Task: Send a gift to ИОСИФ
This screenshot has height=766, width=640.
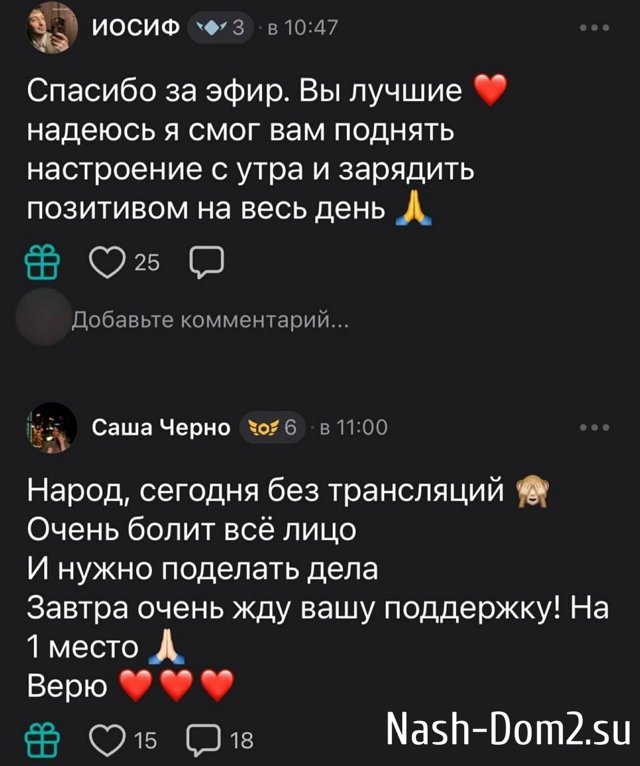Action: pyautogui.click(x=43, y=263)
